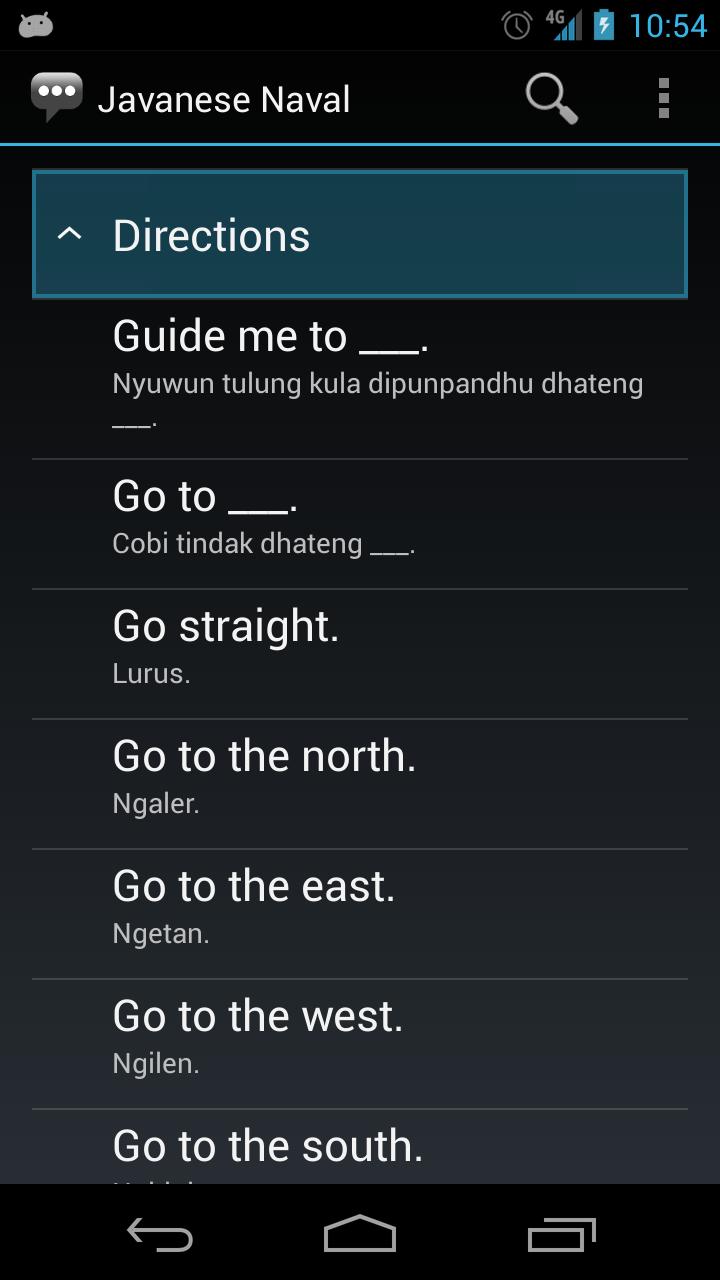
Task: Tap the Go straight phrase entry
Action: [x=360, y=645]
